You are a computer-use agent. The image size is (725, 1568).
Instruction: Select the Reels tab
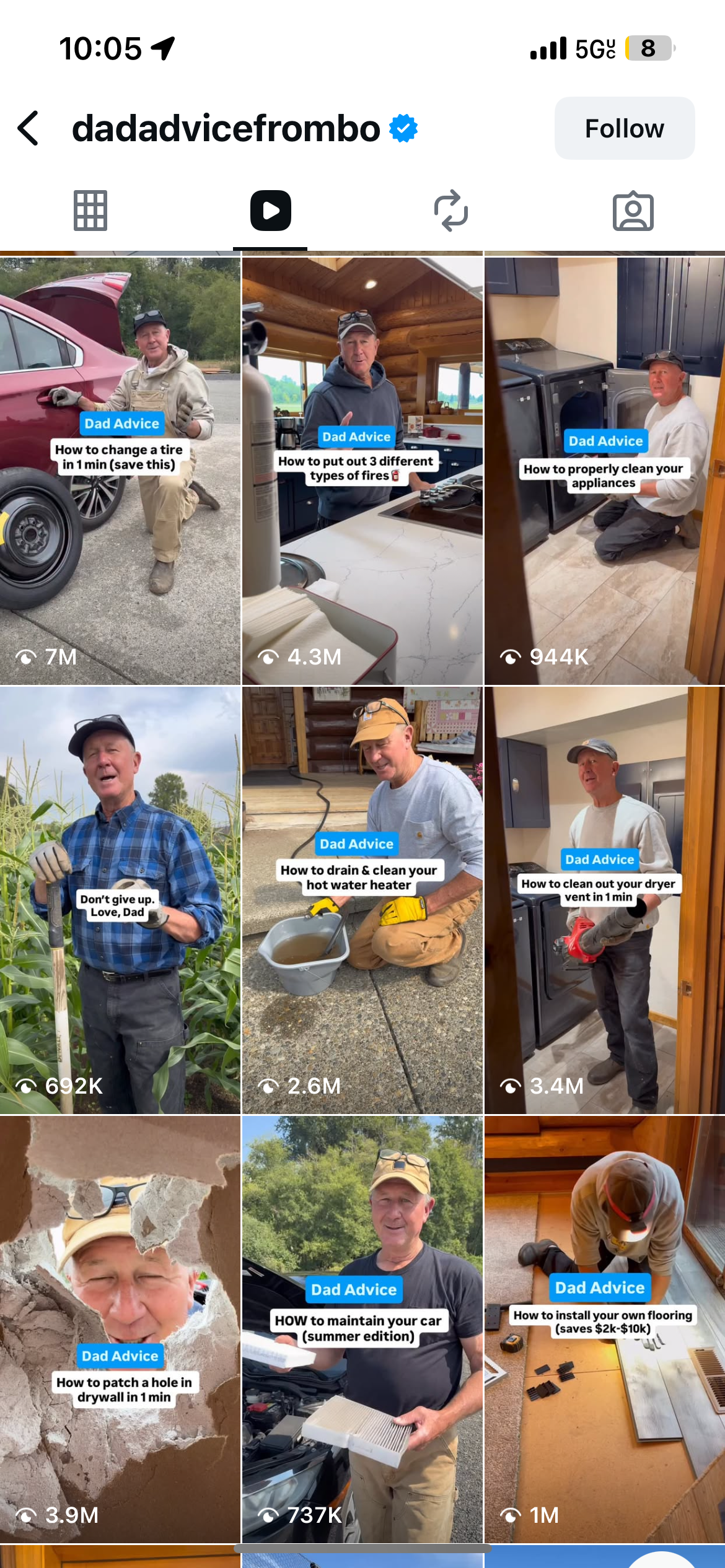(271, 211)
